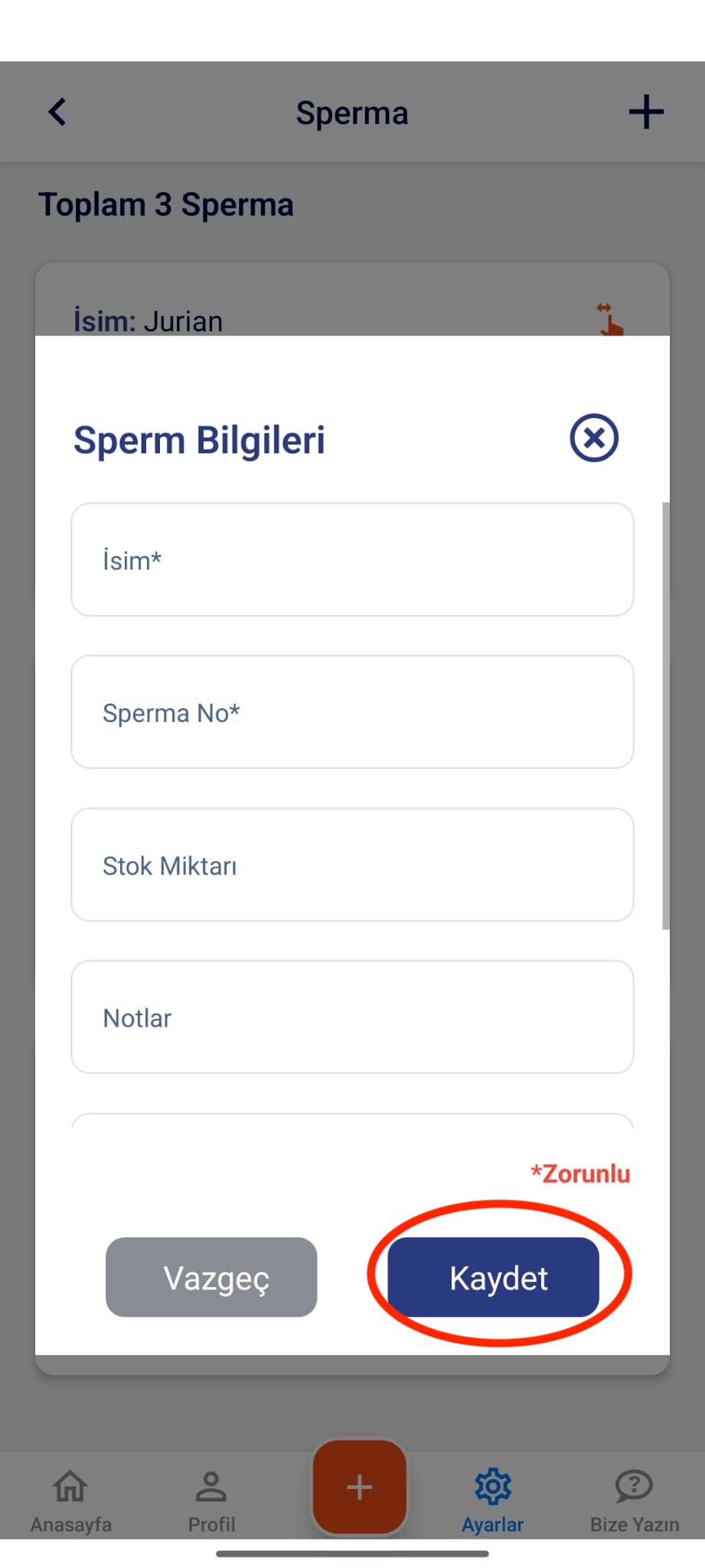Cancel with the Vazgeç button
This screenshot has height=1568, width=705.
click(211, 1277)
